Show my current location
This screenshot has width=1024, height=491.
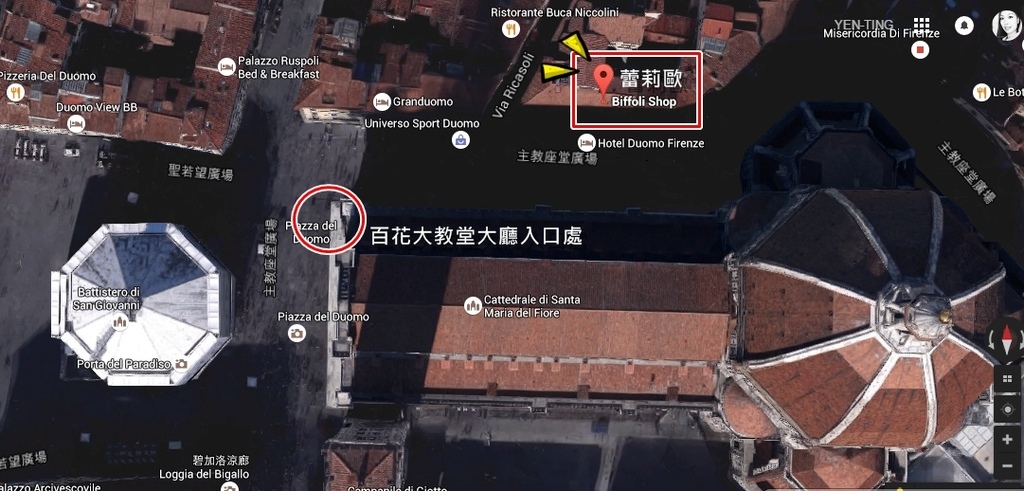[x=1007, y=410]
